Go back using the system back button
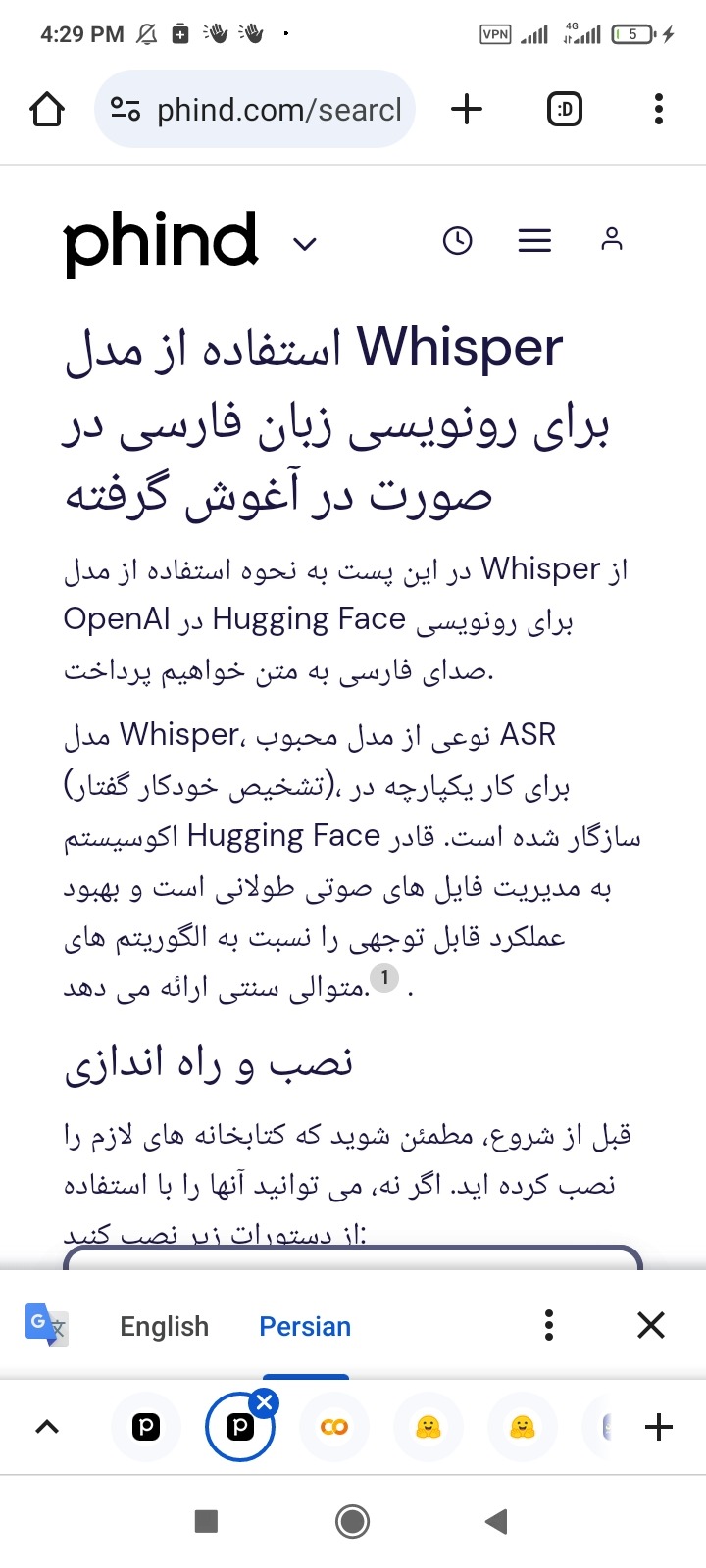Screen dimensions: 706x1568 497,1521
